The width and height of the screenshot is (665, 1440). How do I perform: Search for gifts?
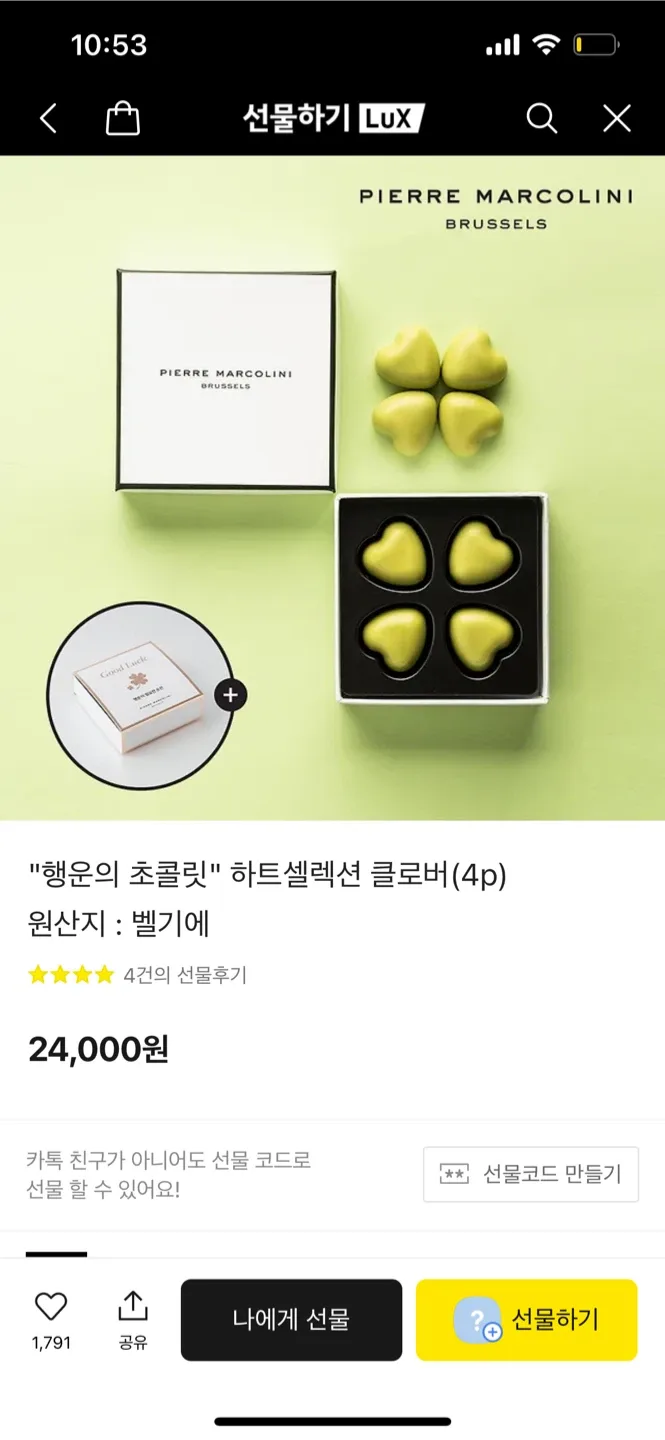coord(541,119)
